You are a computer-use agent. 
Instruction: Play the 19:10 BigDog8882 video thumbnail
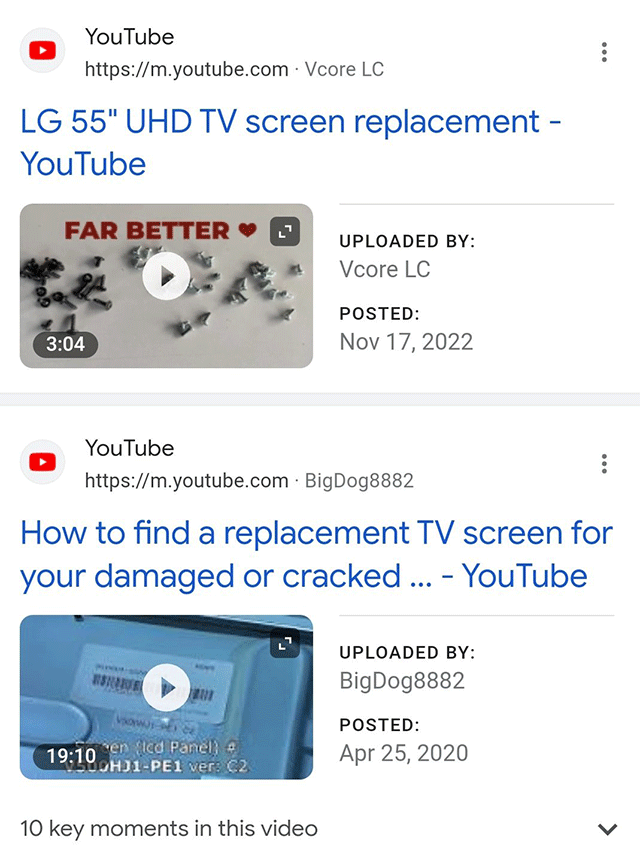point(166,687)
